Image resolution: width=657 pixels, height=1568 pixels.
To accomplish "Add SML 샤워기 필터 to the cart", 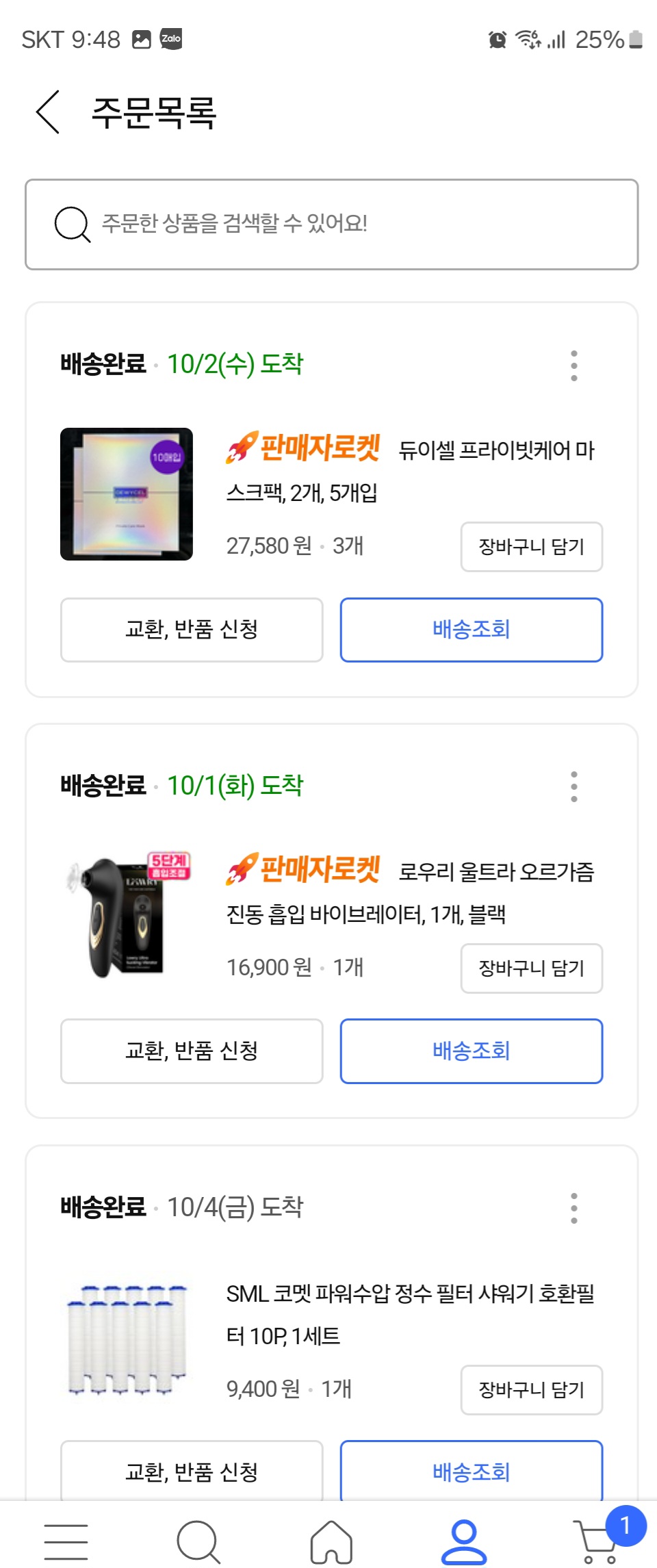I will tap(531, 1390).
